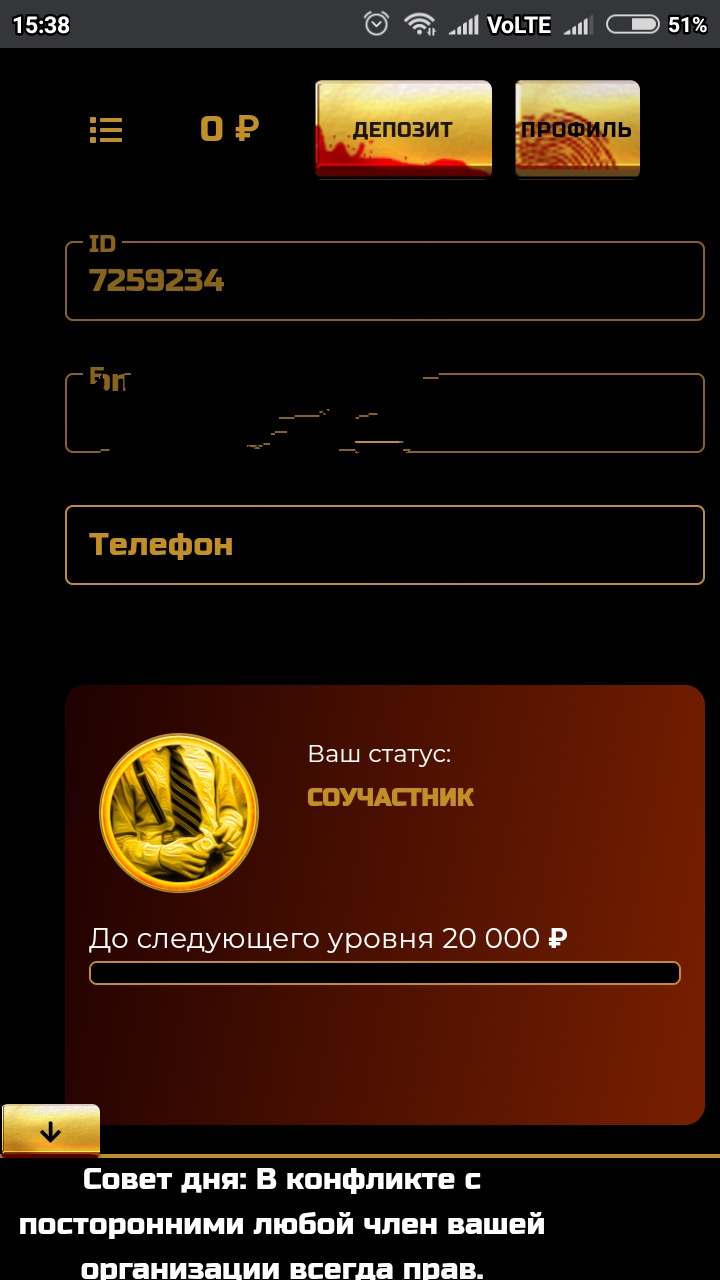Focus the email input field
This screenshot has height=1280, width=720.
pyautogui.click(x=384, y=413)
